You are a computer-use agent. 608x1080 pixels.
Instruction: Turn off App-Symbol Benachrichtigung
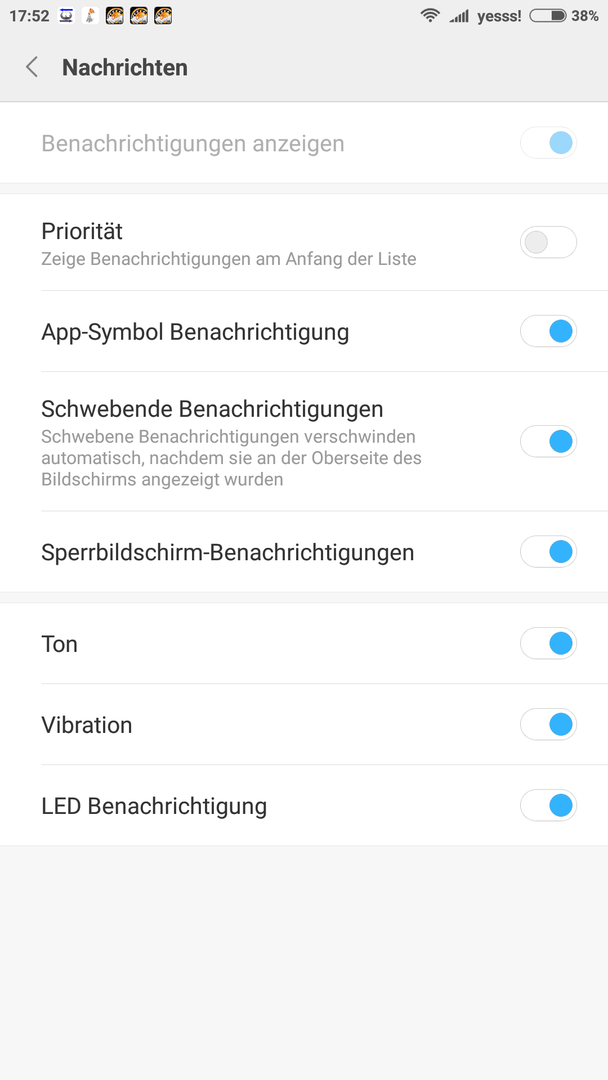click(x=548, y=331)
